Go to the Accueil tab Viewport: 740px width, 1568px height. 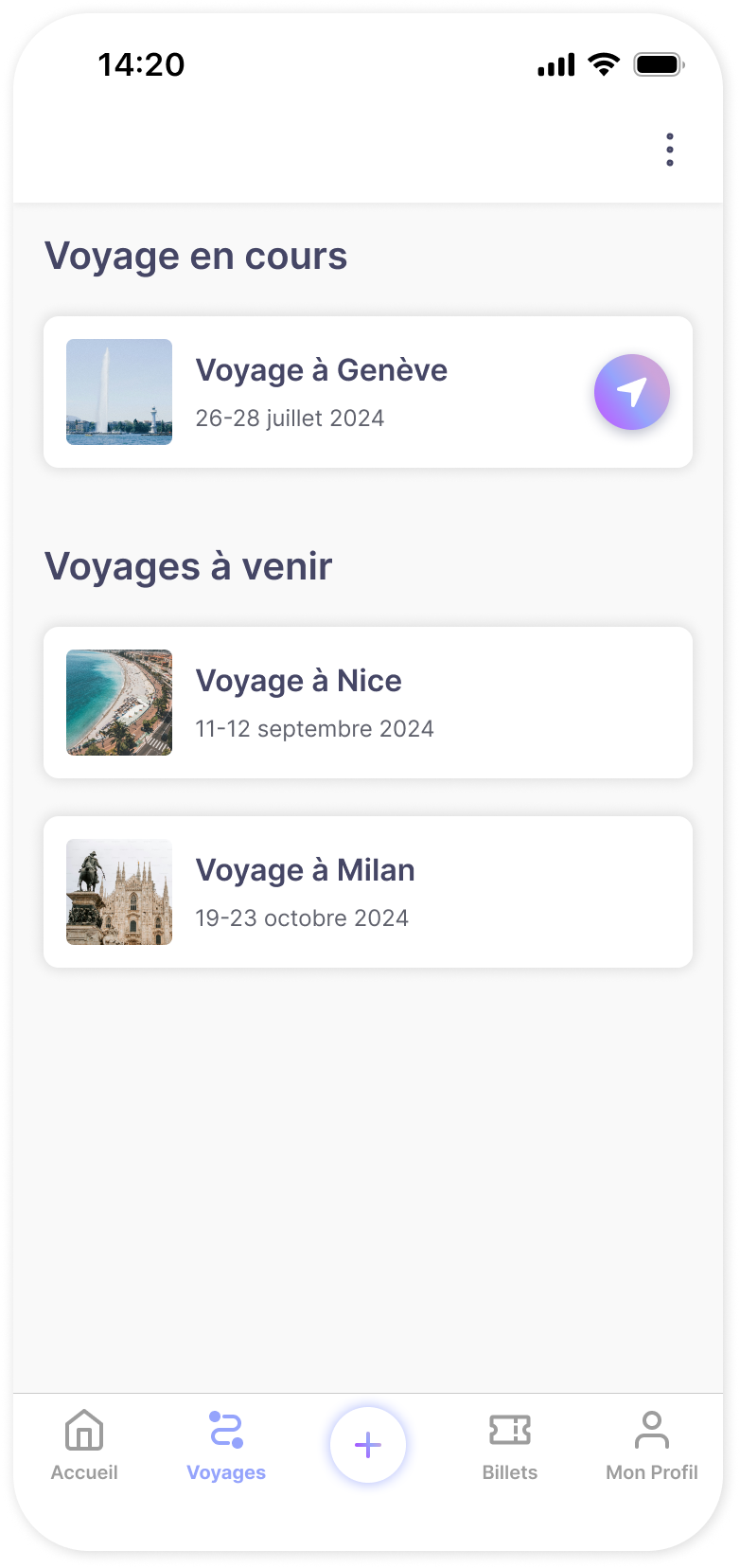coord(84,1446)
